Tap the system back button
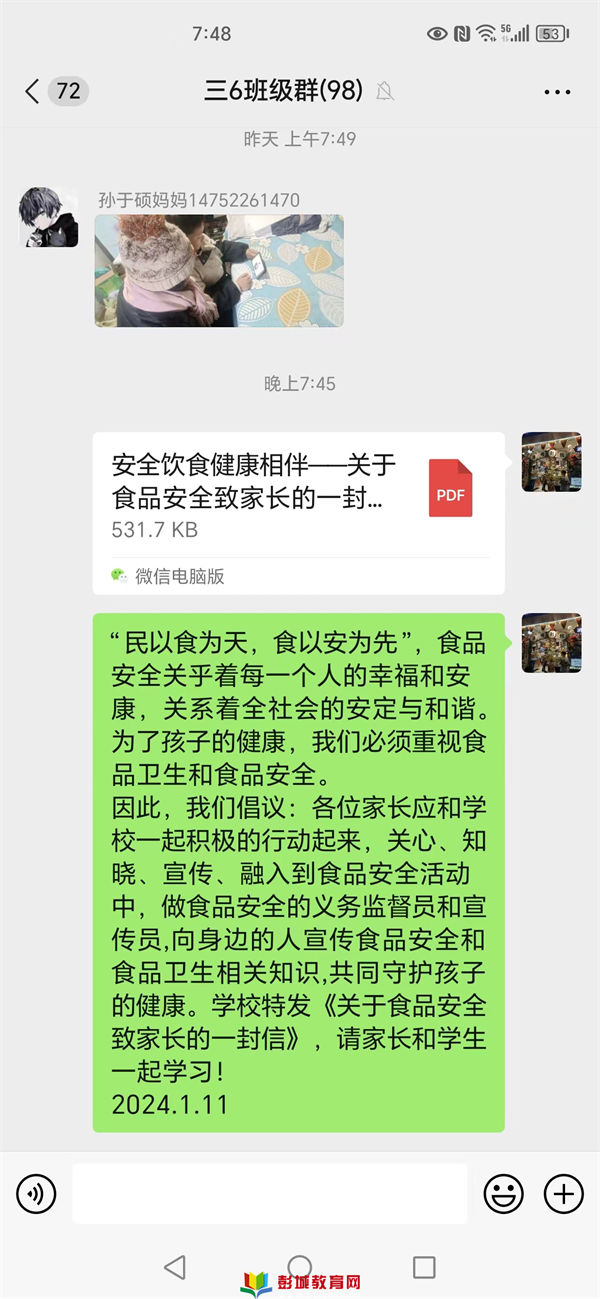Screen dimensions: 600x1299 pyautogui.click(x=175, y=1267)
